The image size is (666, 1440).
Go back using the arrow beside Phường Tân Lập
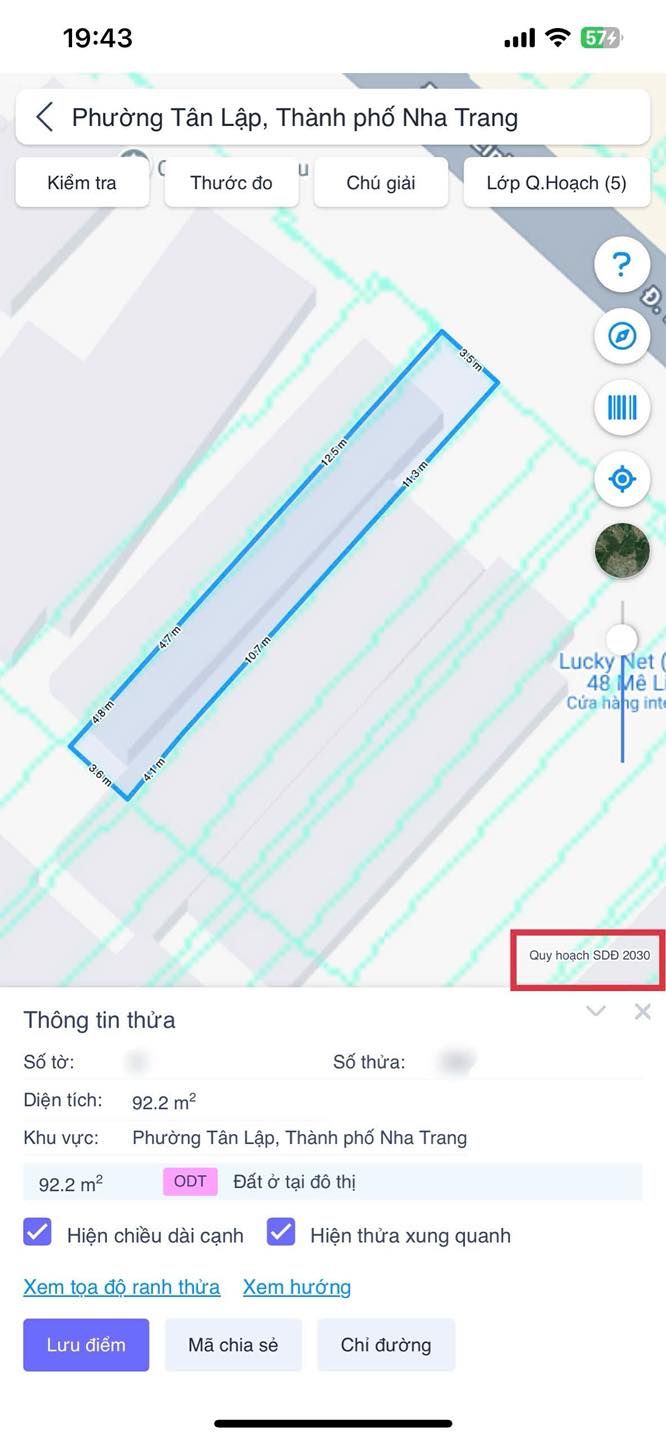point(44,117)
